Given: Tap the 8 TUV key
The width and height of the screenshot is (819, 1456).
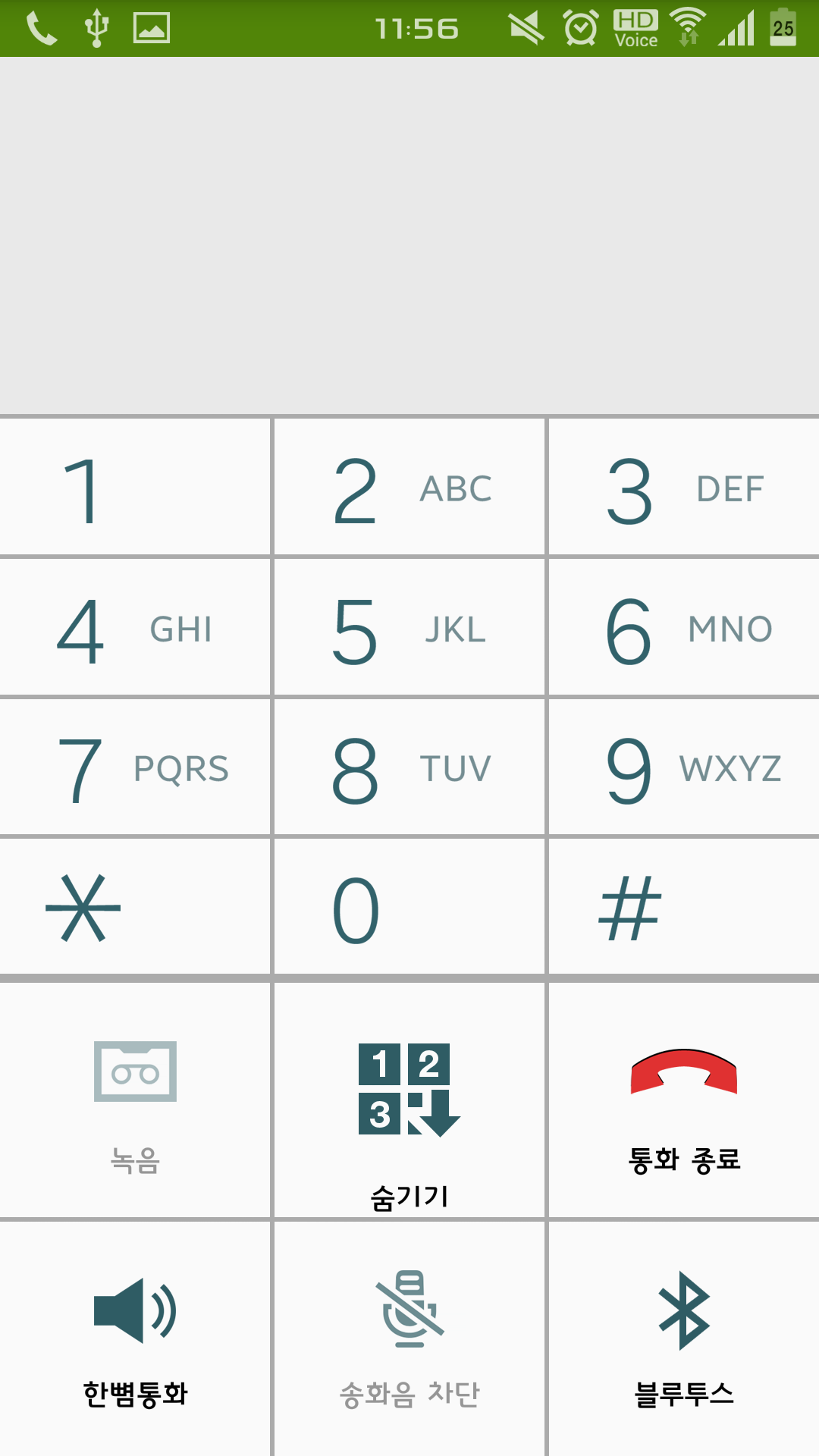Looking at the screenshot, I should point(409,768).
